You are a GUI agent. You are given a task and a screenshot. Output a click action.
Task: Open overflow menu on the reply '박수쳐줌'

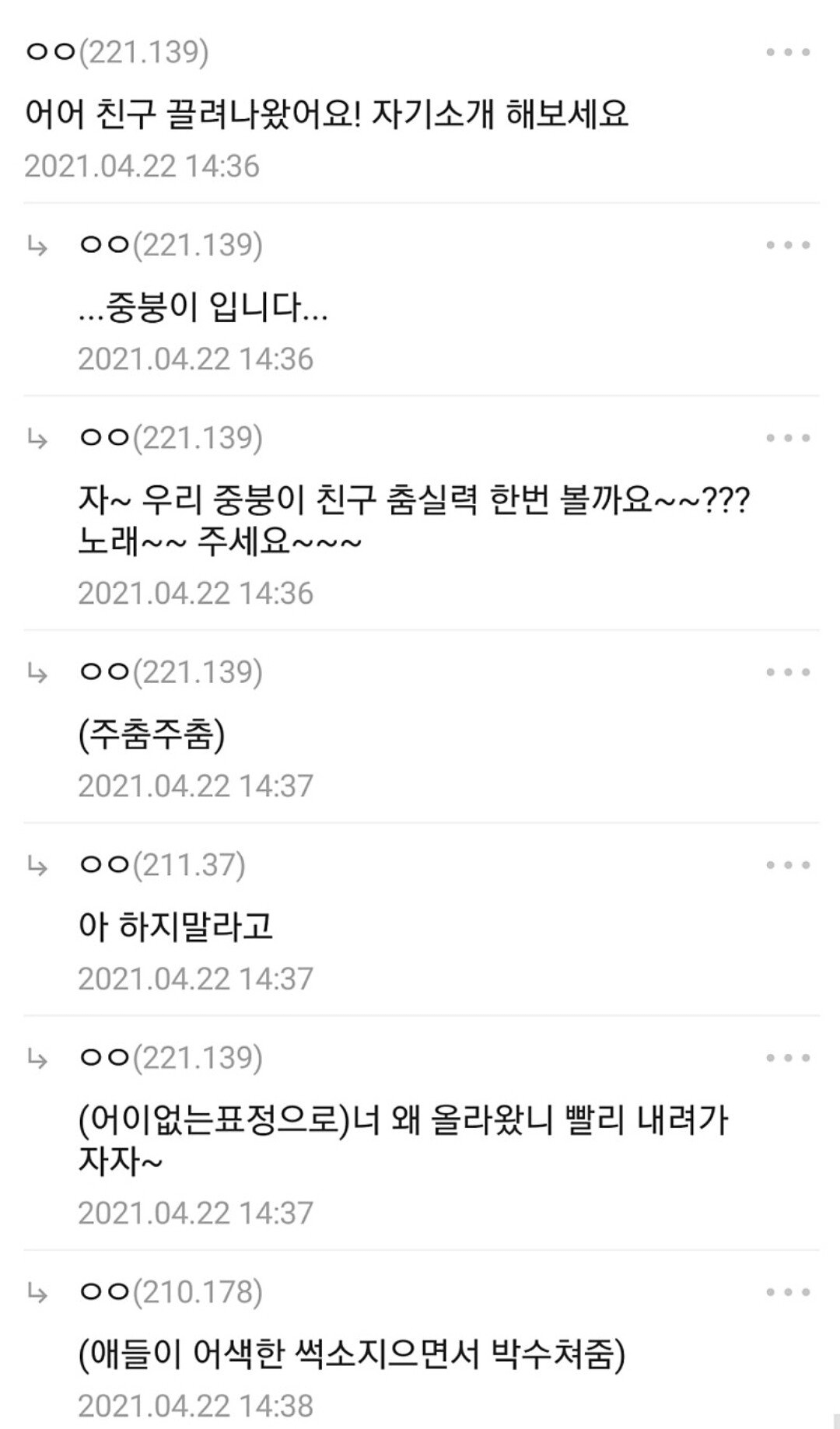coord(788,1293)
